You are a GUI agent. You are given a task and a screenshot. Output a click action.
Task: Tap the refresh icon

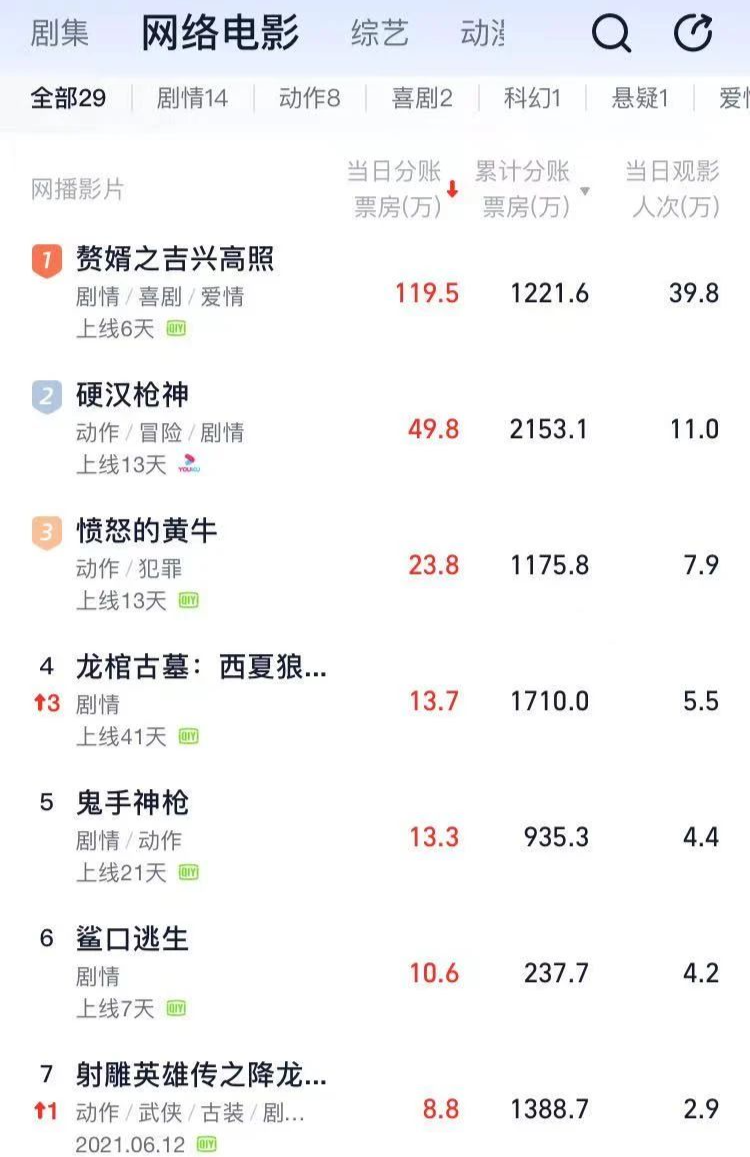693,32
